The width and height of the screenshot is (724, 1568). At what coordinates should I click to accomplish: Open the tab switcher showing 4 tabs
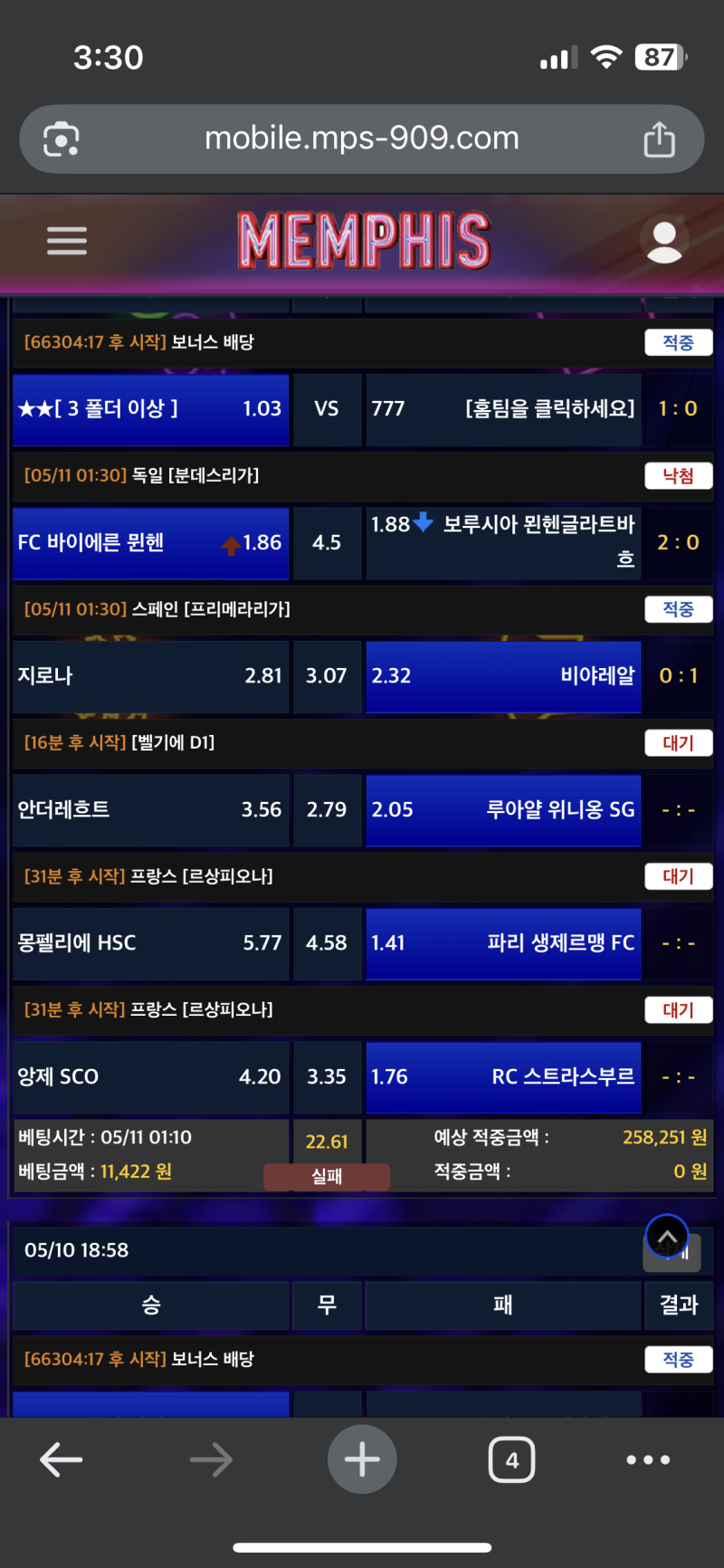point(511,1459)
